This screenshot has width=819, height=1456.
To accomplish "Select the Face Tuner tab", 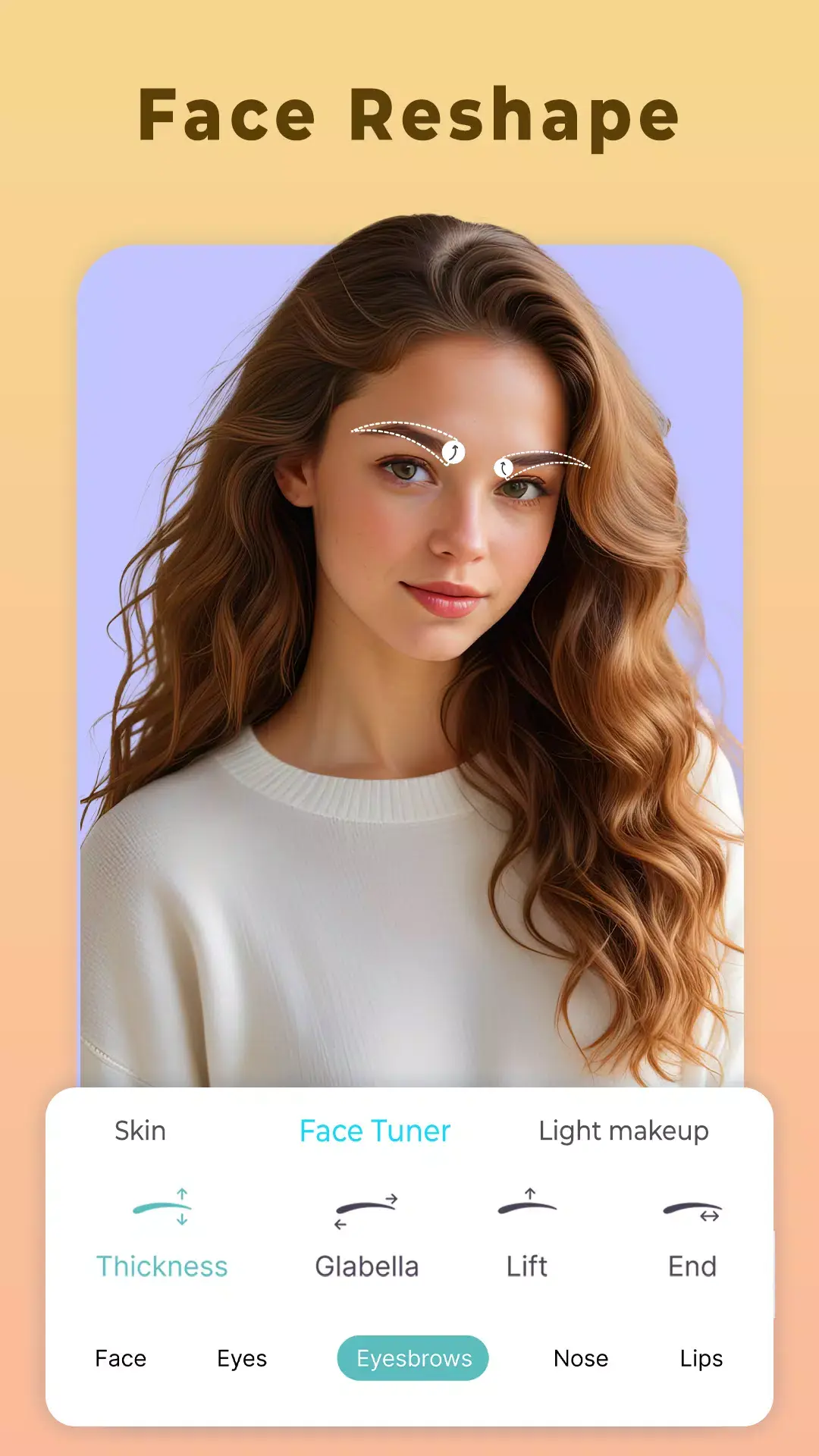I will (x=375, y=1131).
